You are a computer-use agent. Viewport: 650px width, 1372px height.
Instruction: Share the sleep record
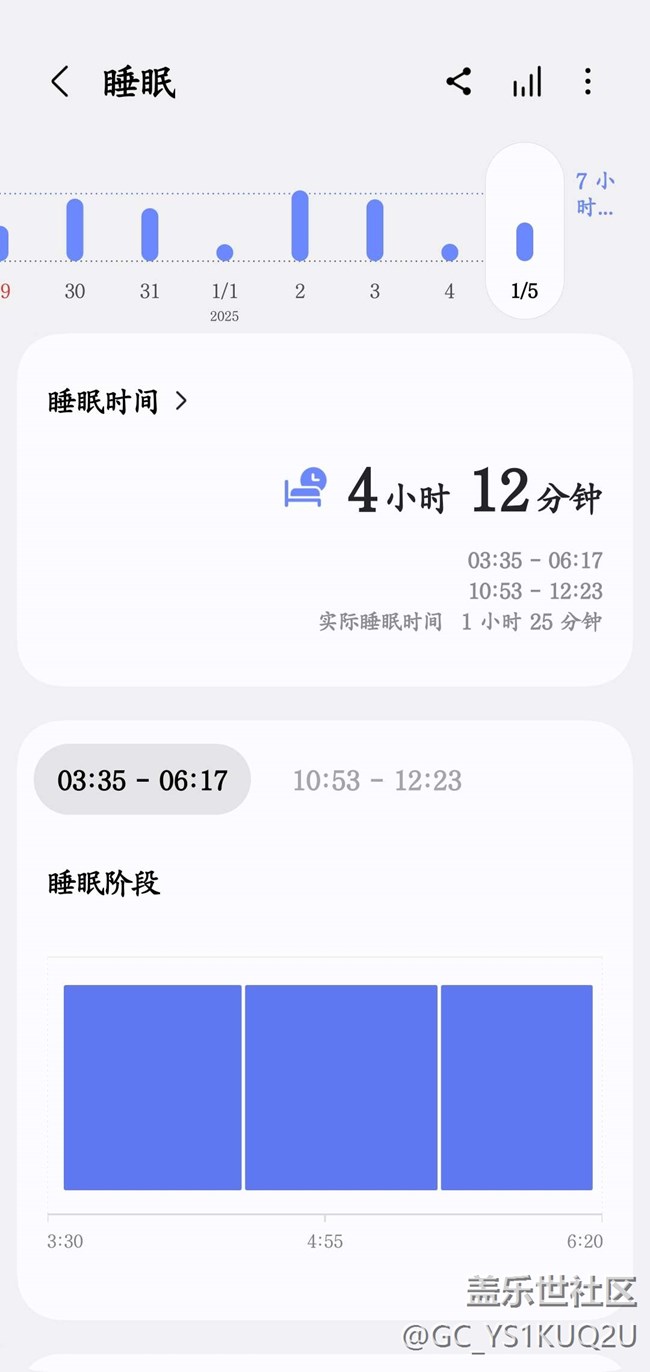(459, 82)
